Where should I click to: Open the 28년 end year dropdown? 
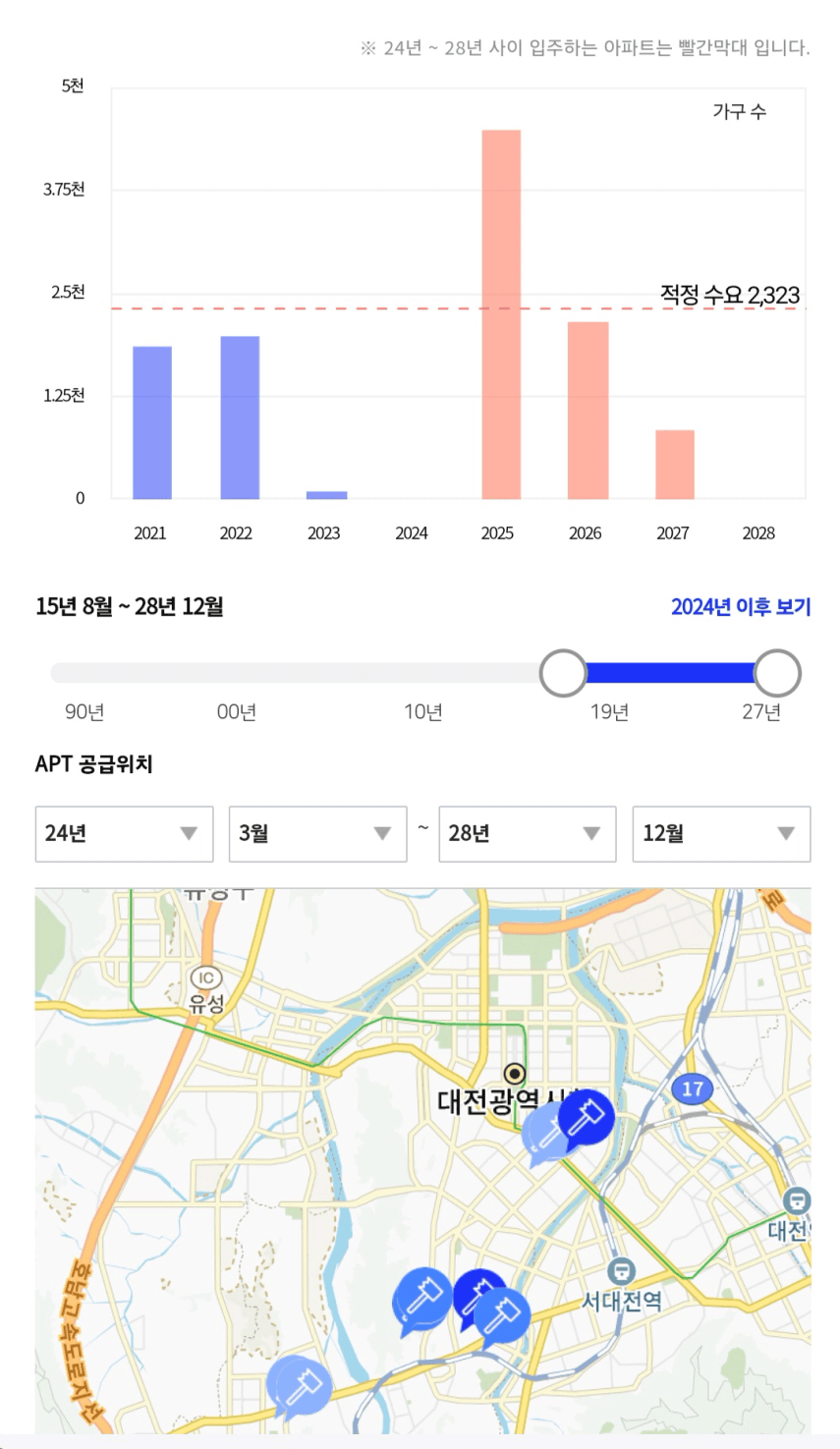point(528,834)
